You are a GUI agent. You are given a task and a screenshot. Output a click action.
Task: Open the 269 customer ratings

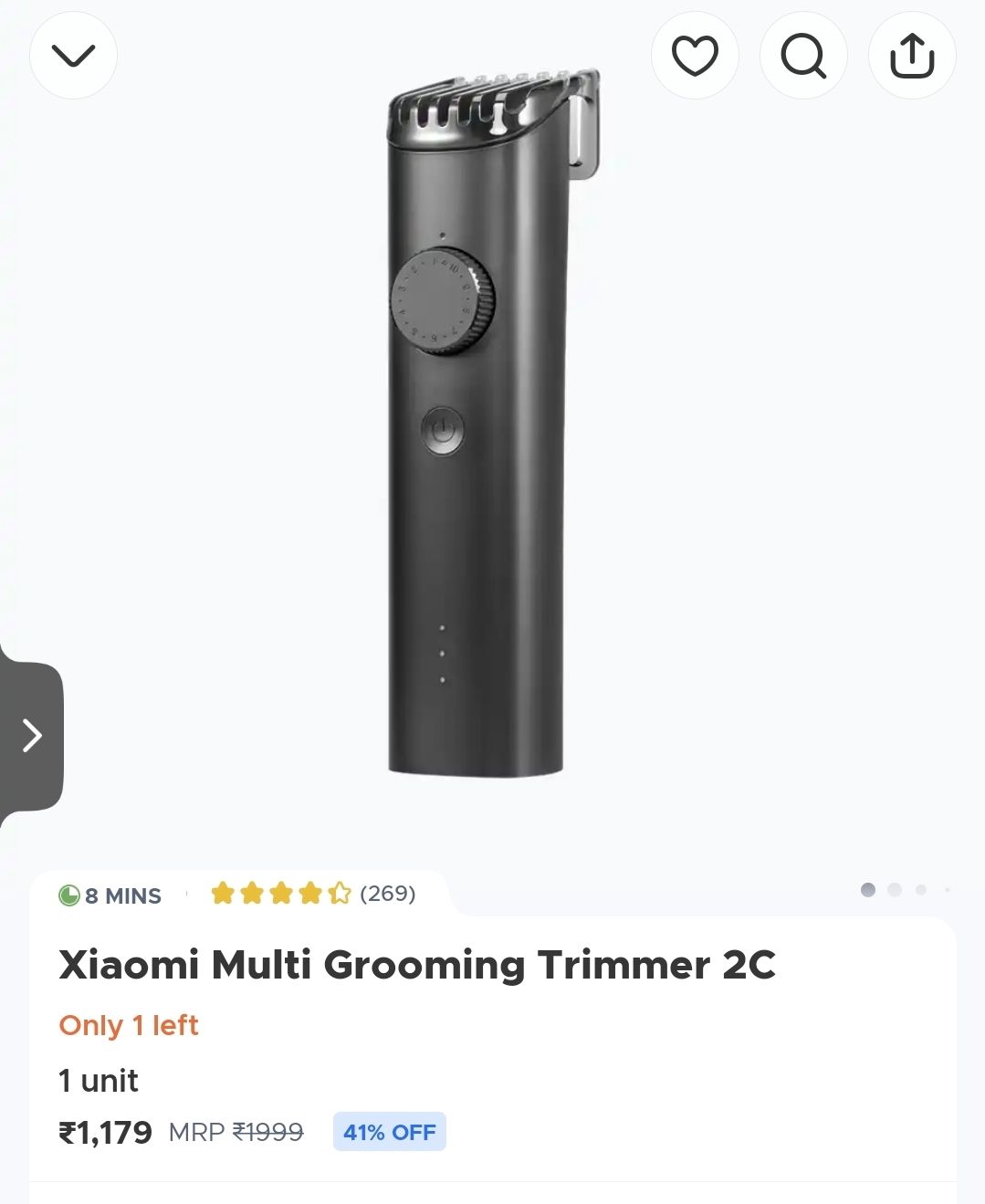click(313, 893)
